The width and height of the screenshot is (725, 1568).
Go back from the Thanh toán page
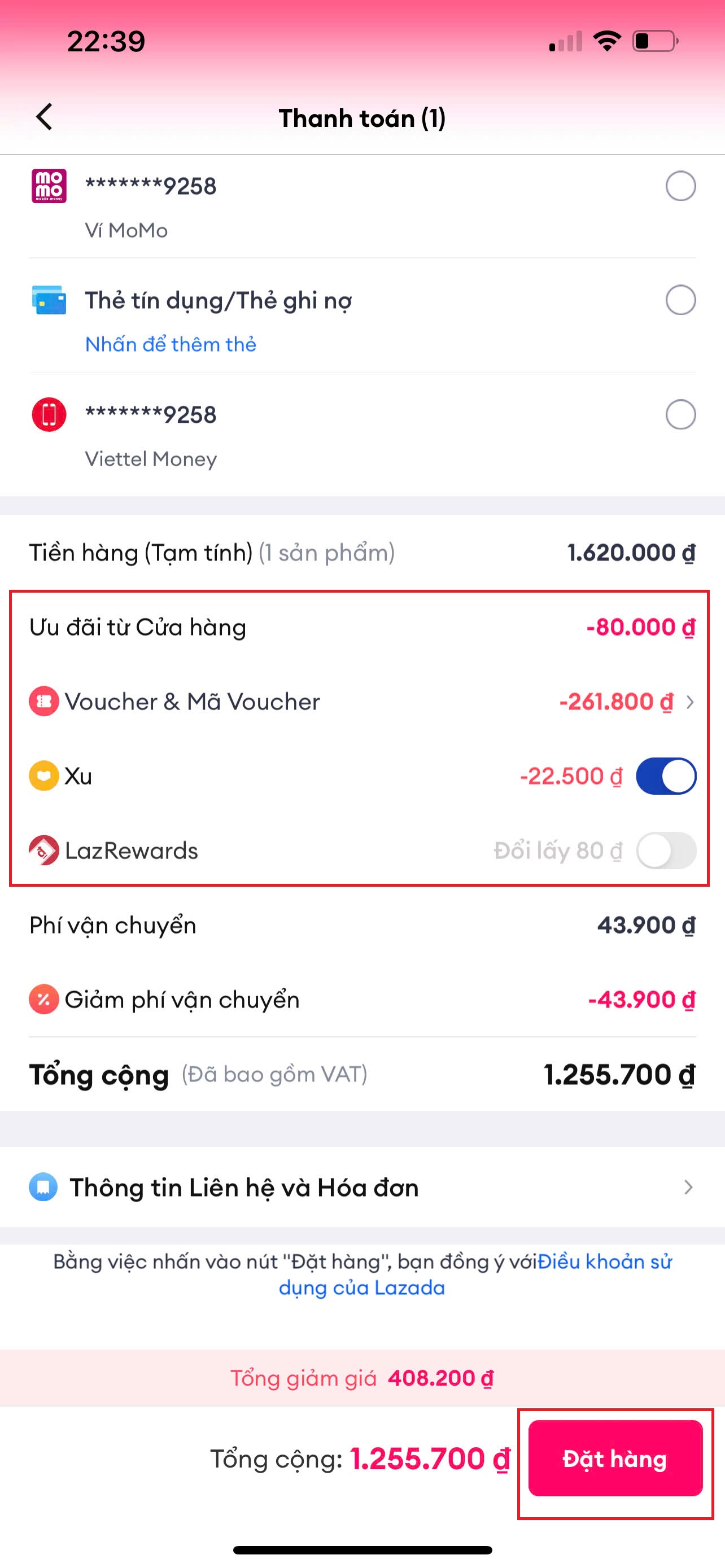45,117
